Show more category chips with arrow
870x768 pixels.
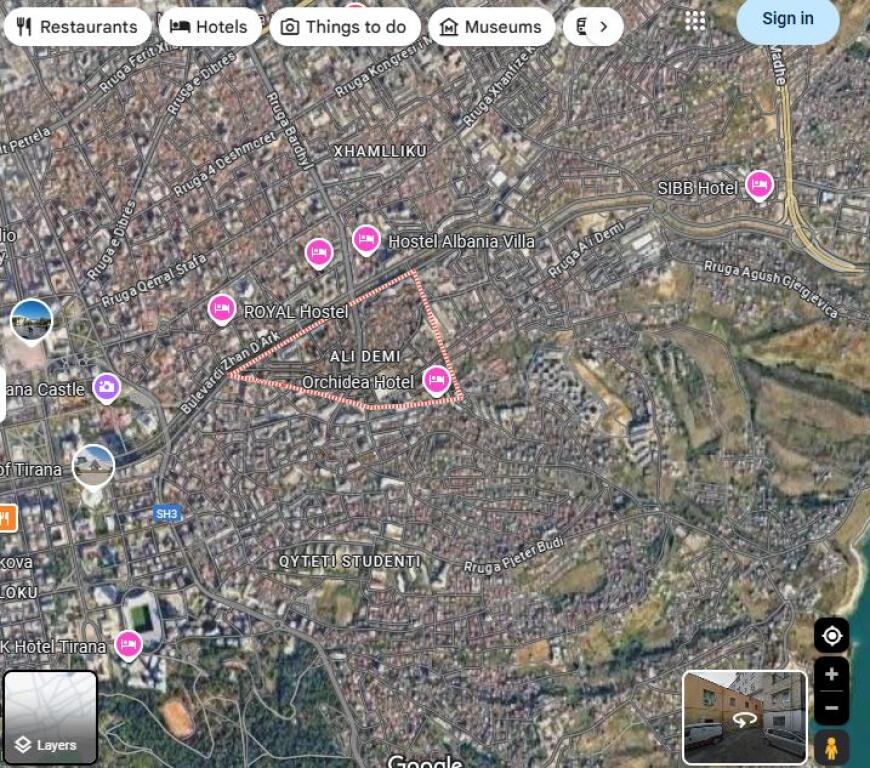tap(603, 27)
